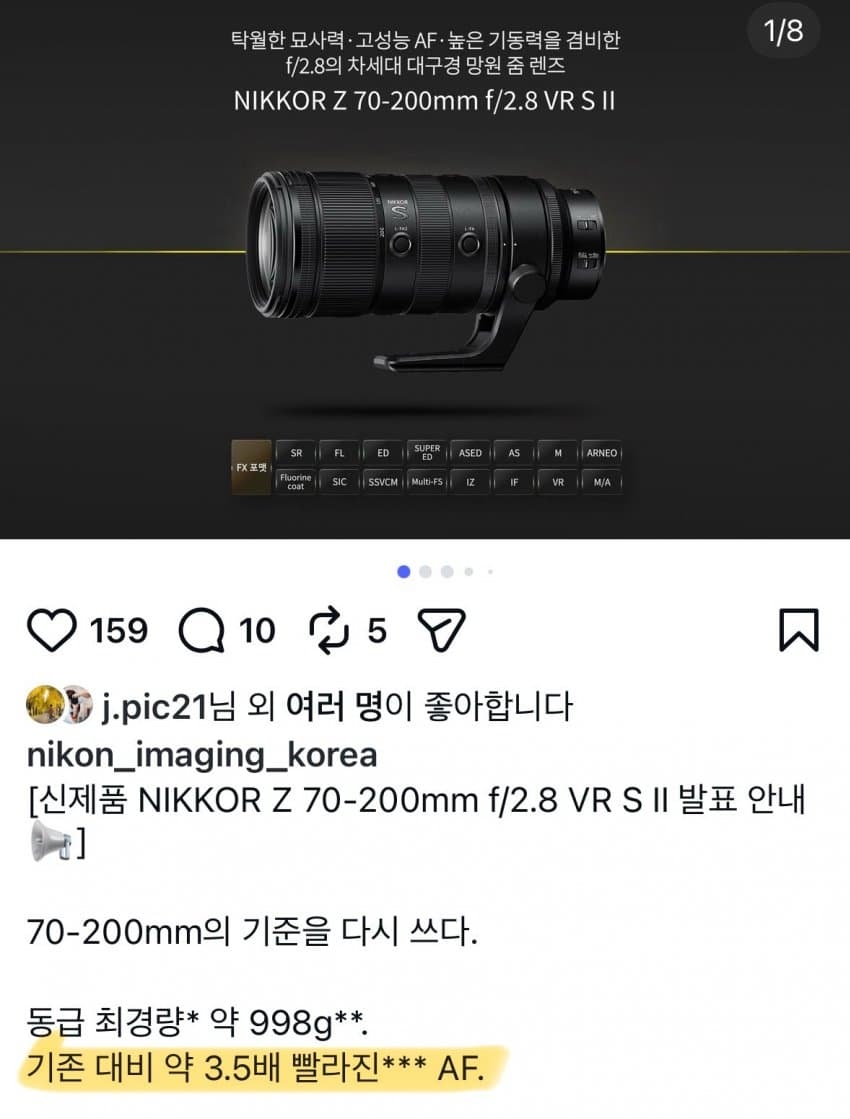Like the Nikon lens post

pyautogui.click(x=52, y=631)
